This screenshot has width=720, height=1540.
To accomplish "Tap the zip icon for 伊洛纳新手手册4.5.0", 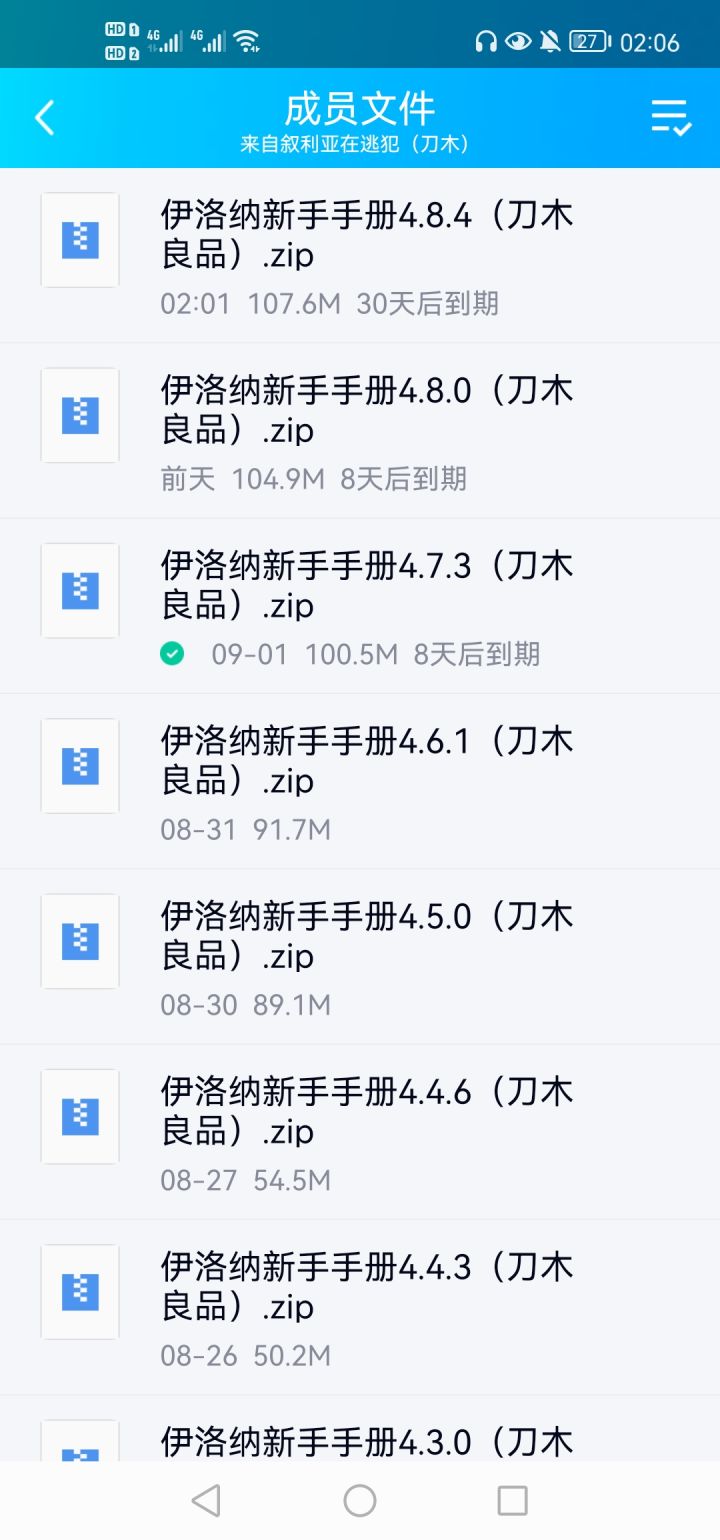I will 80,940.
